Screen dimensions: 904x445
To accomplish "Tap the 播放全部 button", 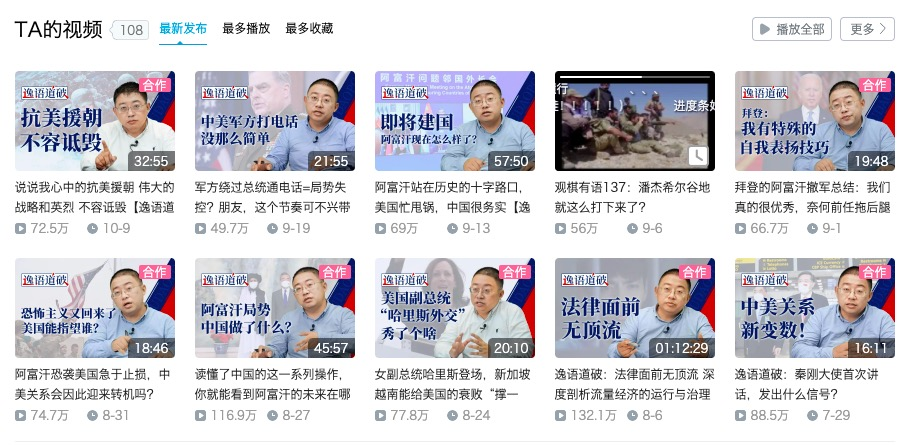I will click(791, 29).
